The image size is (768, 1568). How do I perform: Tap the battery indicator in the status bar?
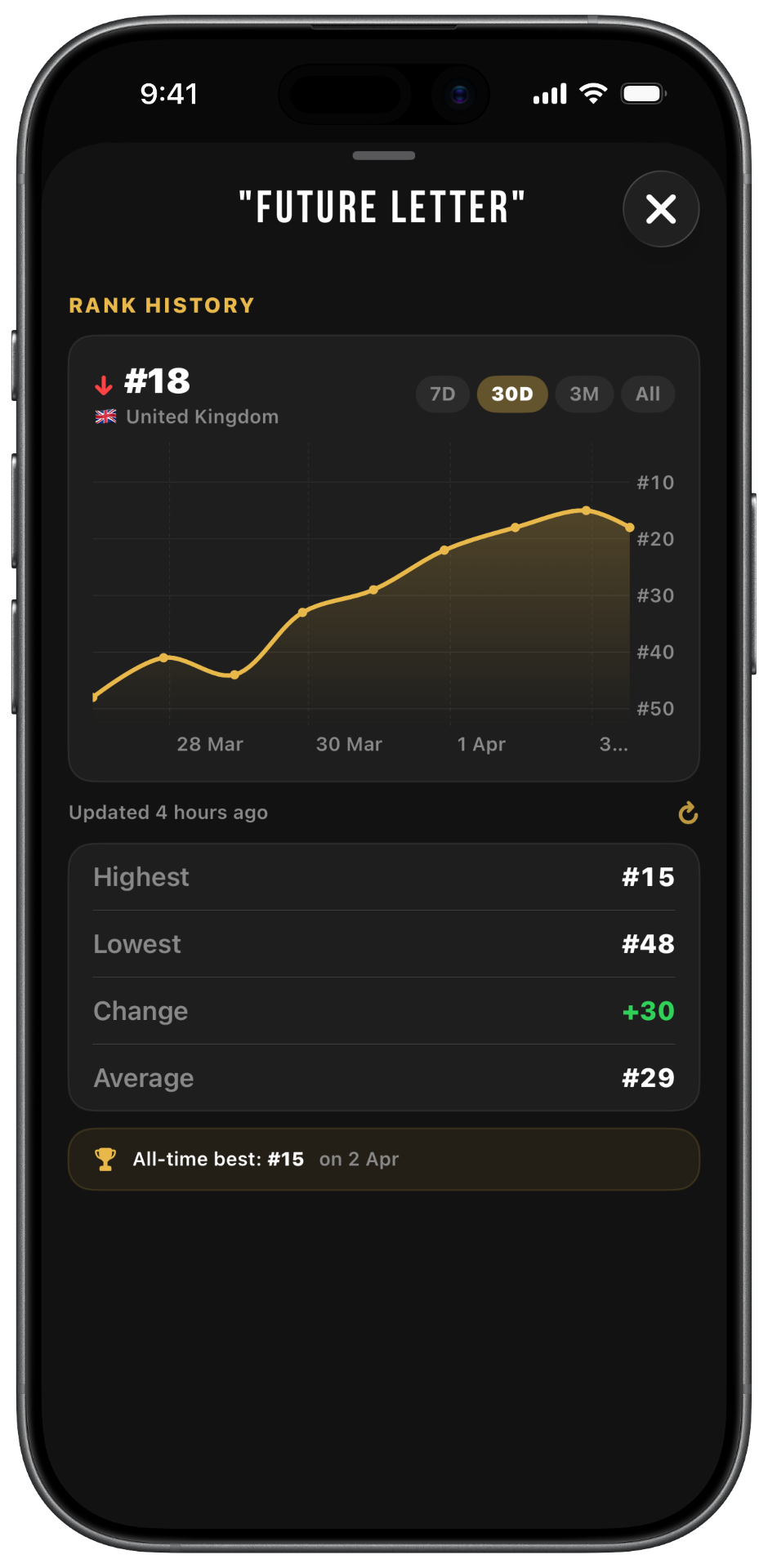643,94
